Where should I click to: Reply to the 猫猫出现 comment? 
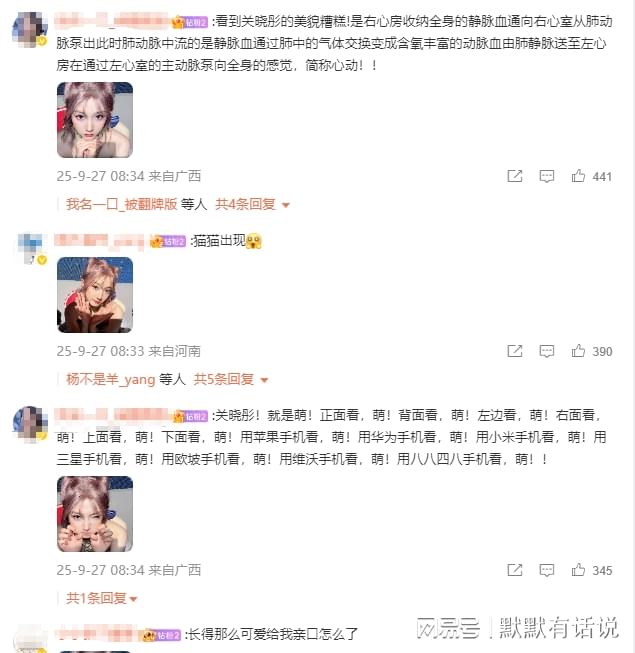[547, 352]
